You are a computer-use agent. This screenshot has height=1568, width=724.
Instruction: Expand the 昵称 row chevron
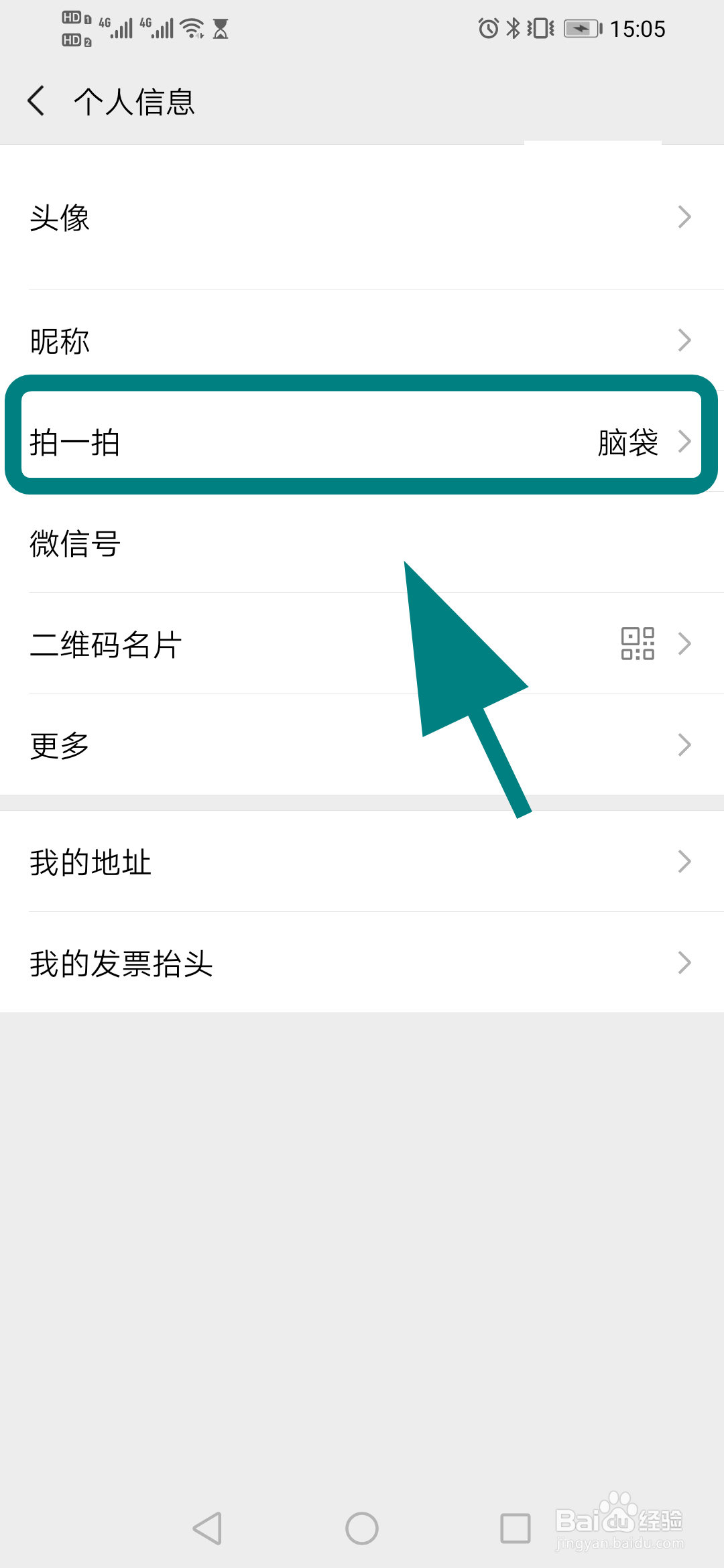[684, 340]
